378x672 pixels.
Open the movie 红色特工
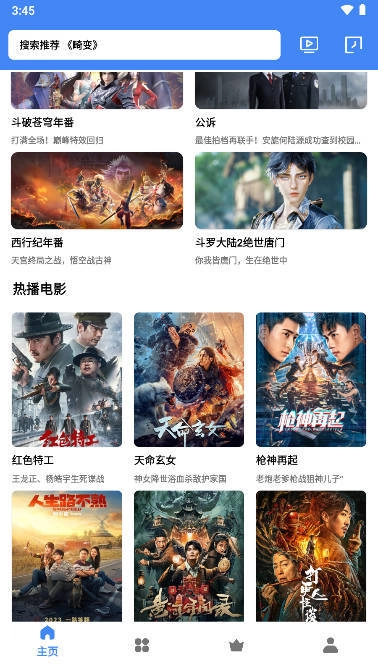67,399
